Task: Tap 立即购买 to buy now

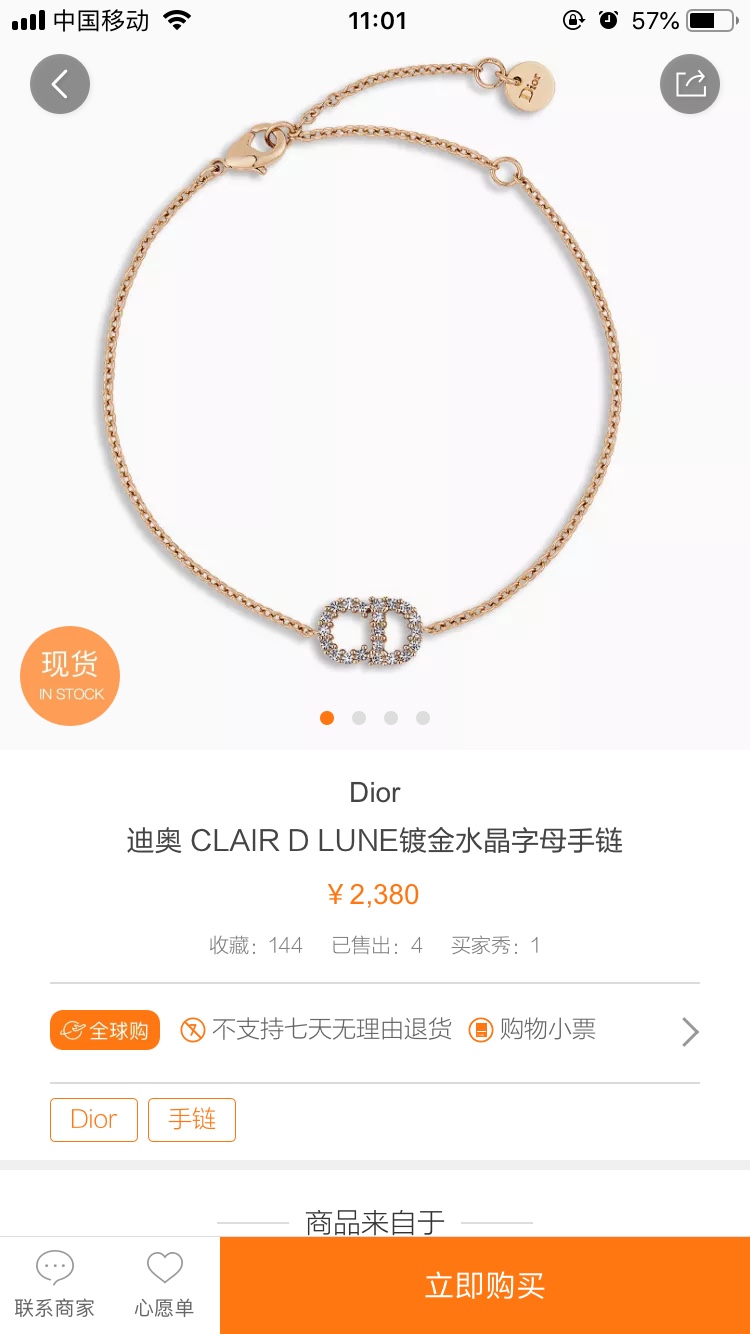Action: pyautogui.click(x=485, y=1285)
